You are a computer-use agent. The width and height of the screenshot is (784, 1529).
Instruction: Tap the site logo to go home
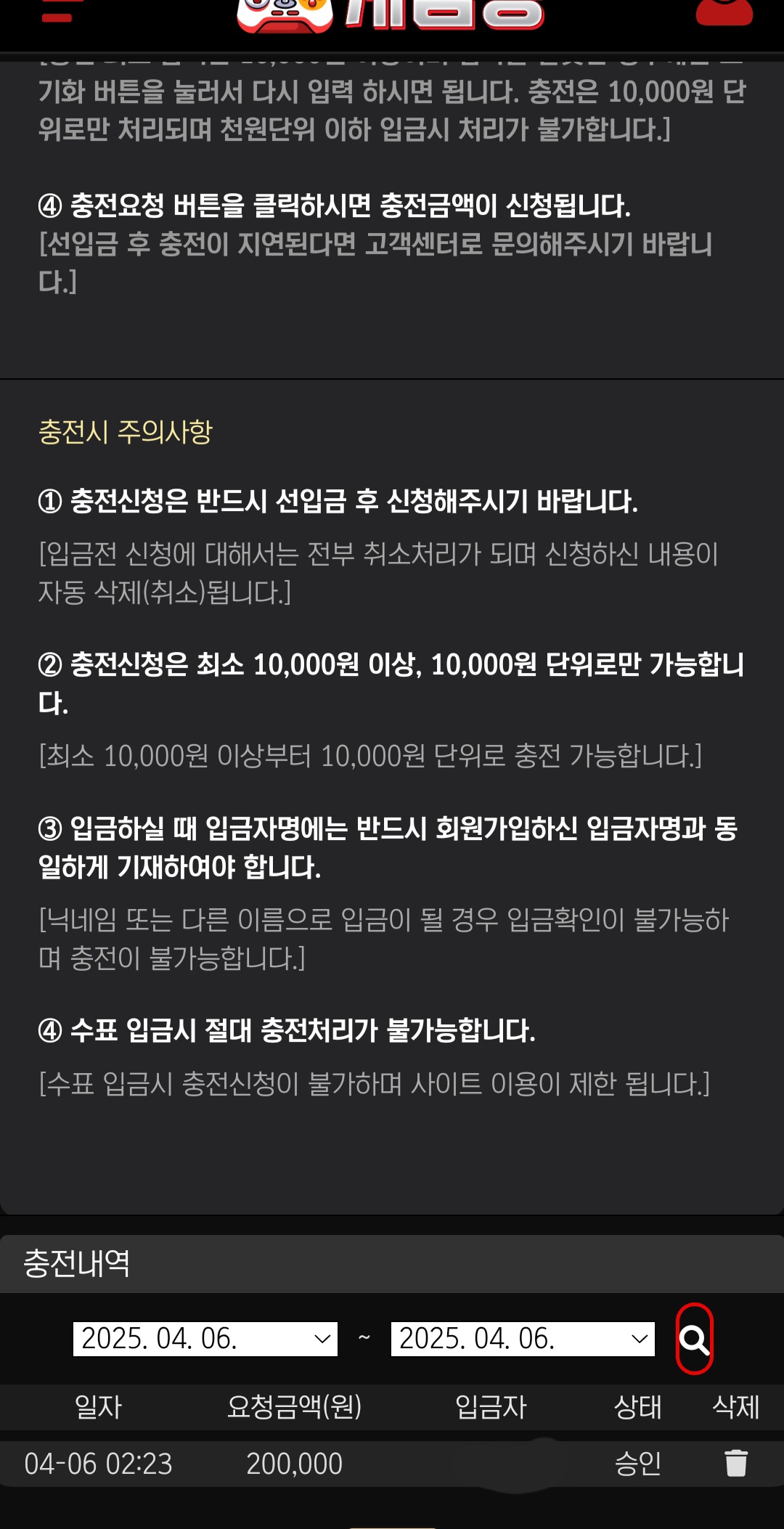[x=391, y=15]
